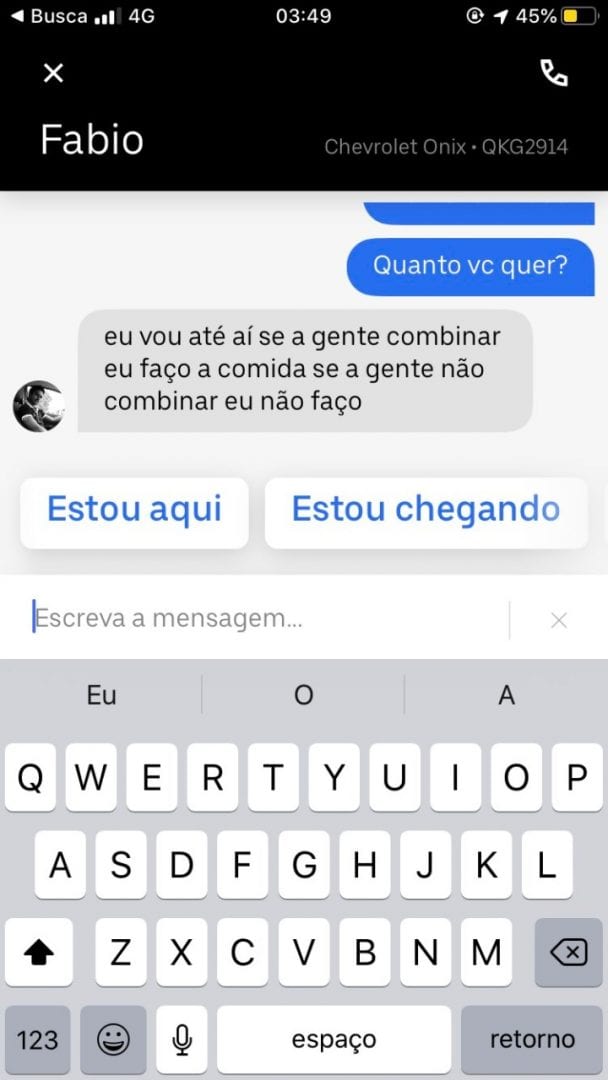Open the emoji keyboard
This screenshot has height=1080, width=608.
click(x=113, y=1040)
